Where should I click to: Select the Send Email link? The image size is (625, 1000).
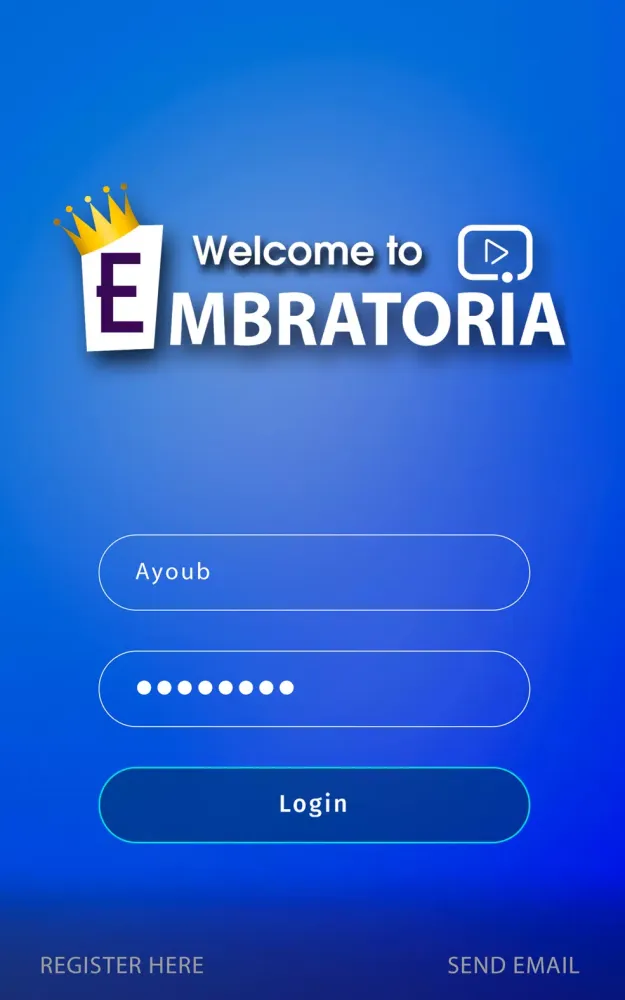click(513, 965)
